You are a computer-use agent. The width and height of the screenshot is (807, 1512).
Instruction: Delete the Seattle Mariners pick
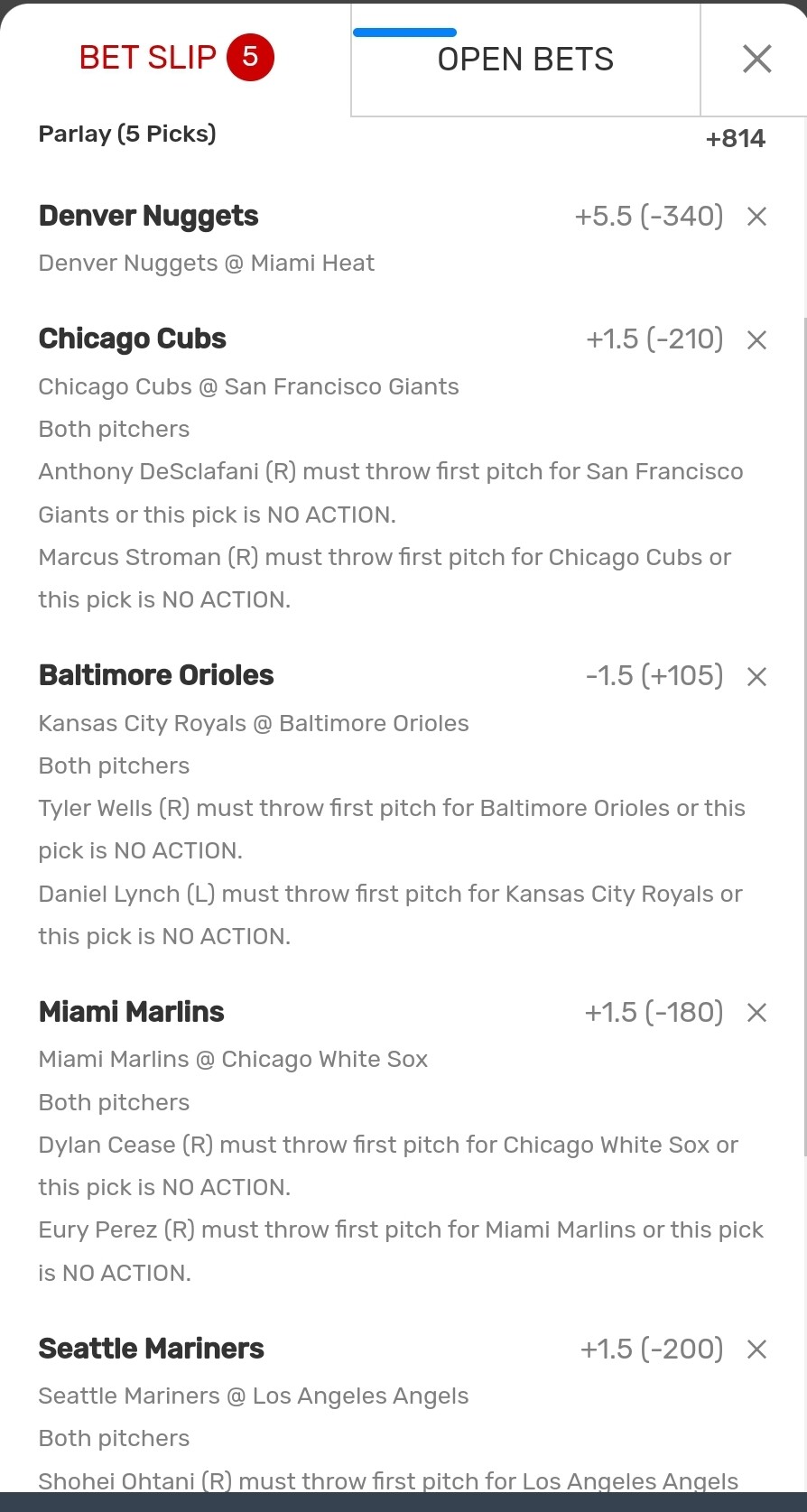(756, 1350)
